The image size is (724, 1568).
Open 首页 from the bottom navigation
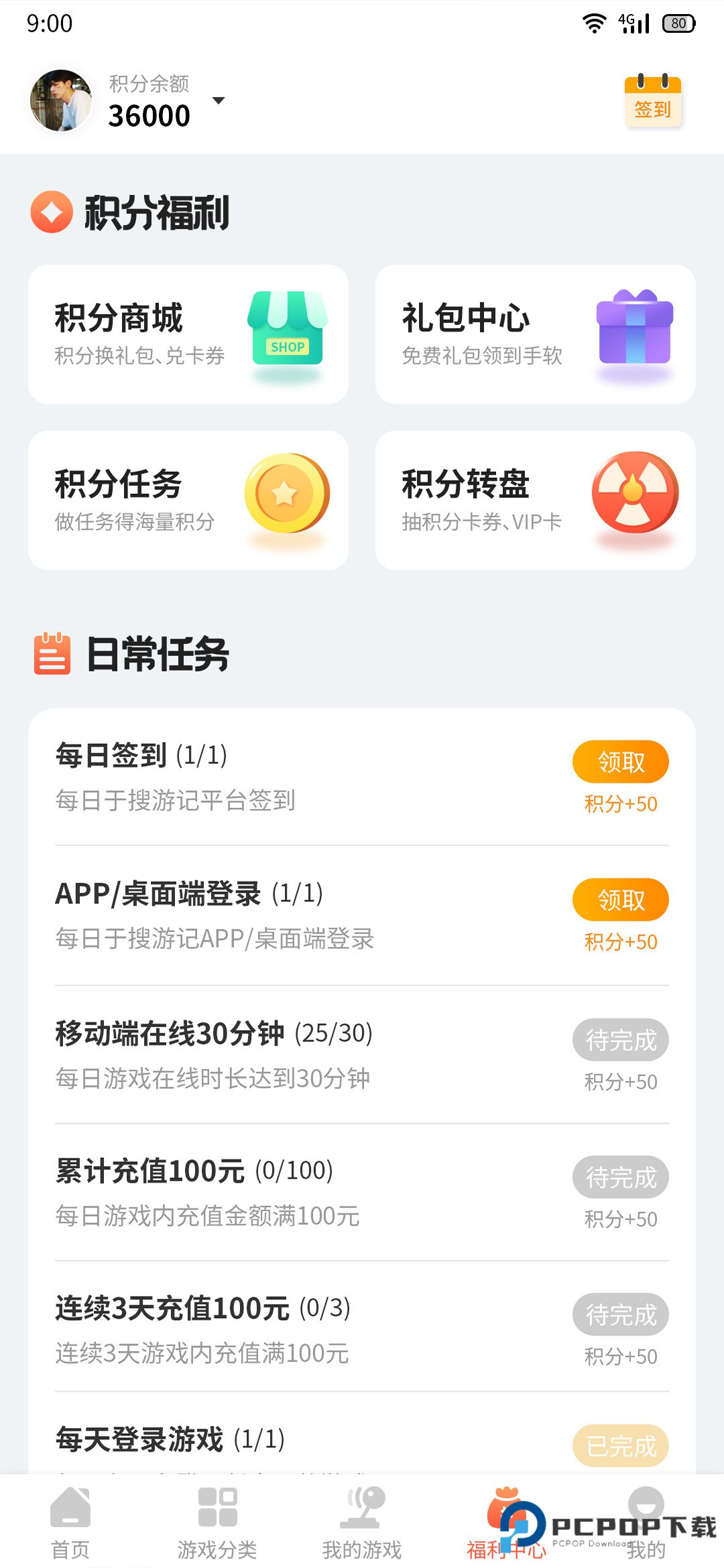pyautogui.click(x=72, y=1521)
